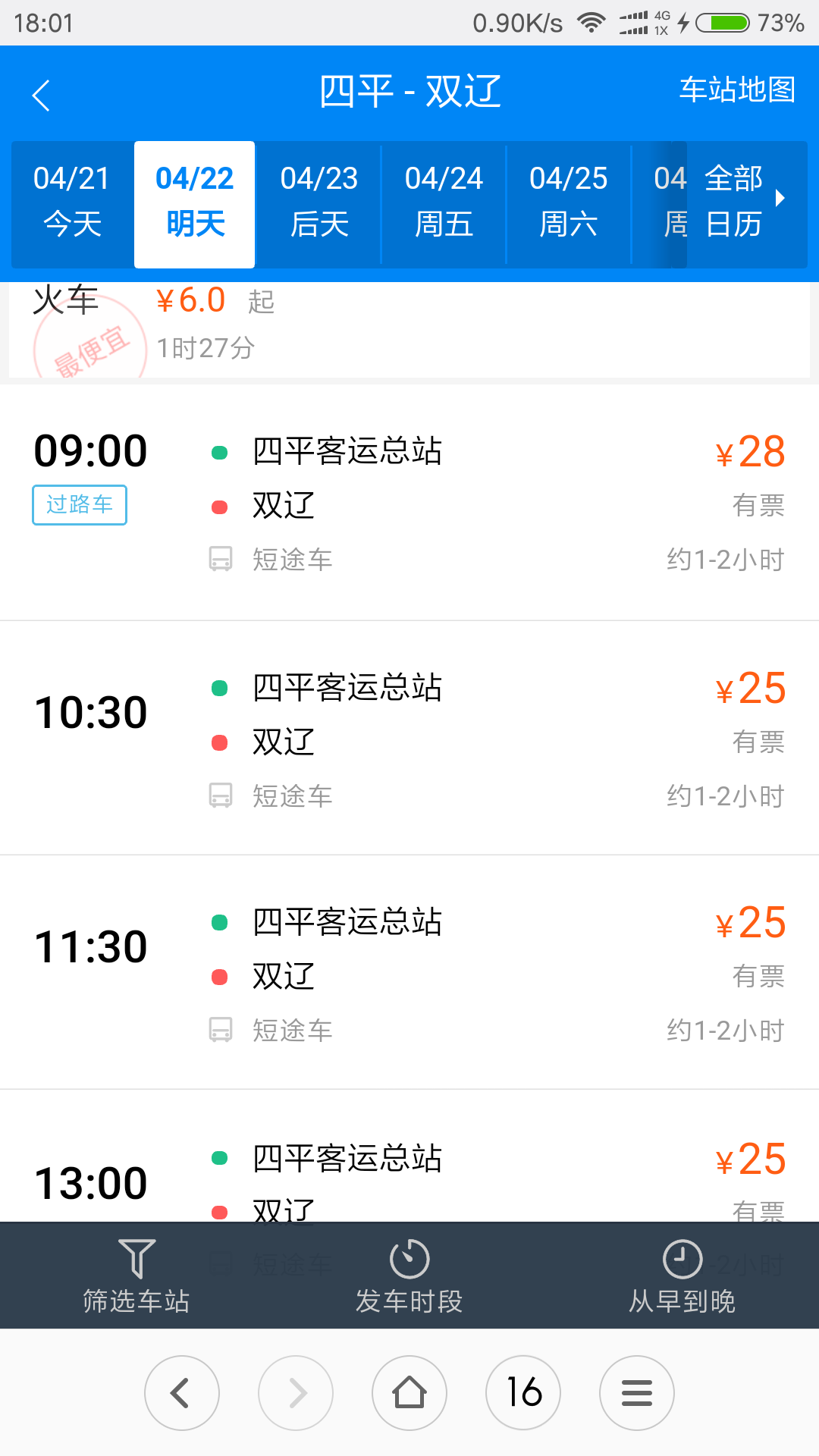Tap the browser back button
This screenshot has height=1456, width=819.
coord(182,1393)
